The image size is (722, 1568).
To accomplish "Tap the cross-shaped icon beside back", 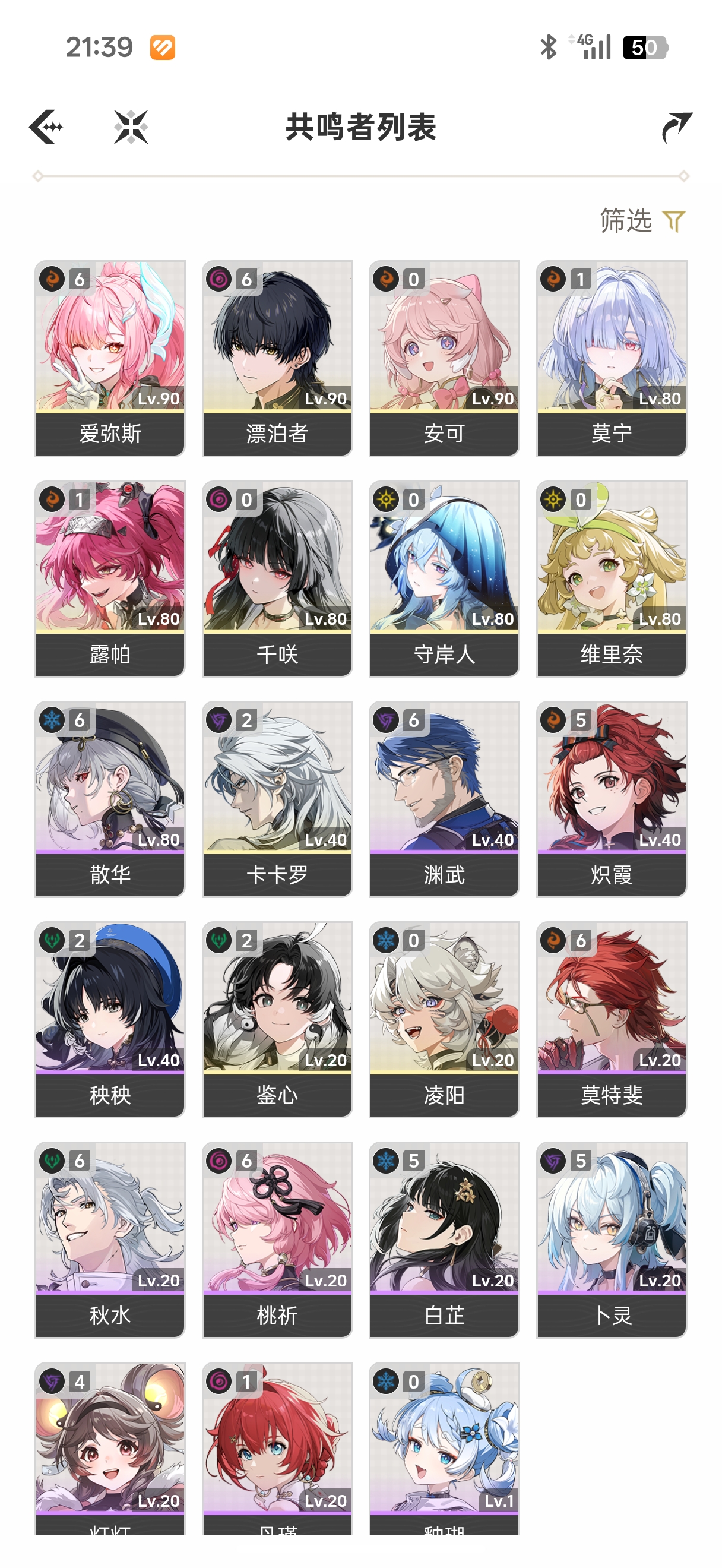I will [131, 127].
